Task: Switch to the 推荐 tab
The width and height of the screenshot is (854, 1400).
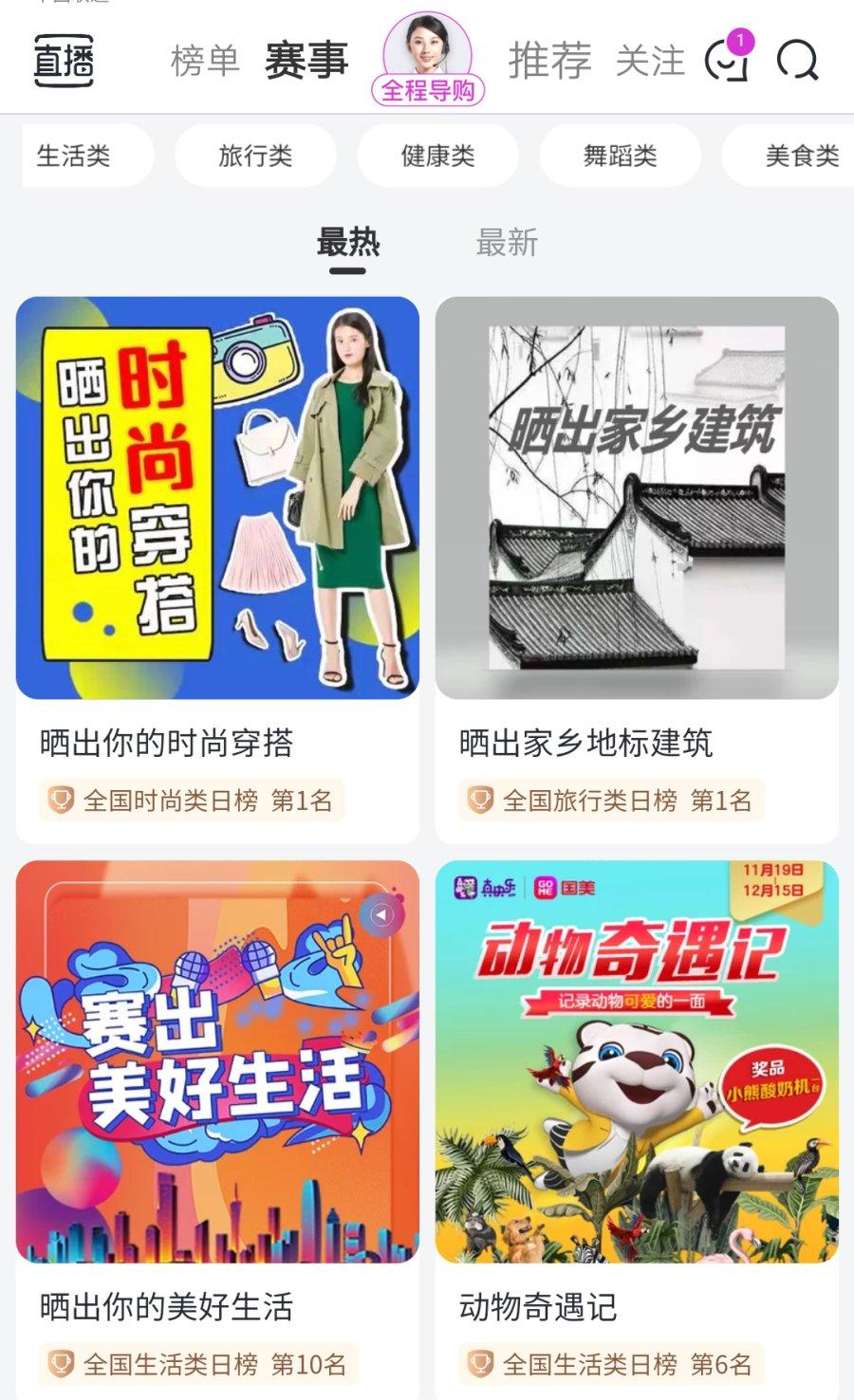Action: [x=549, y=61]
